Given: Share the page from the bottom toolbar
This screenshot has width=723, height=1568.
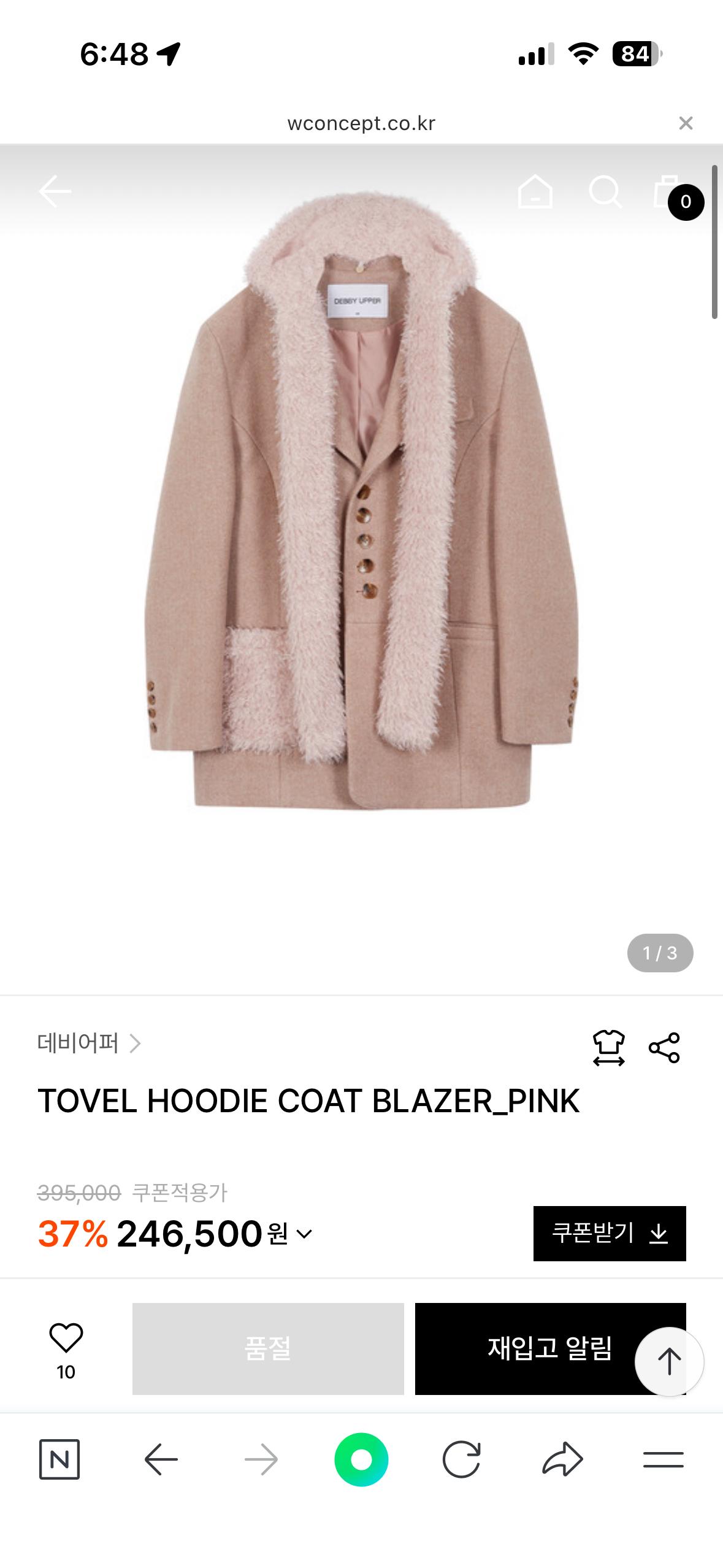Looking at the screenshot, I should [562, 1459].
